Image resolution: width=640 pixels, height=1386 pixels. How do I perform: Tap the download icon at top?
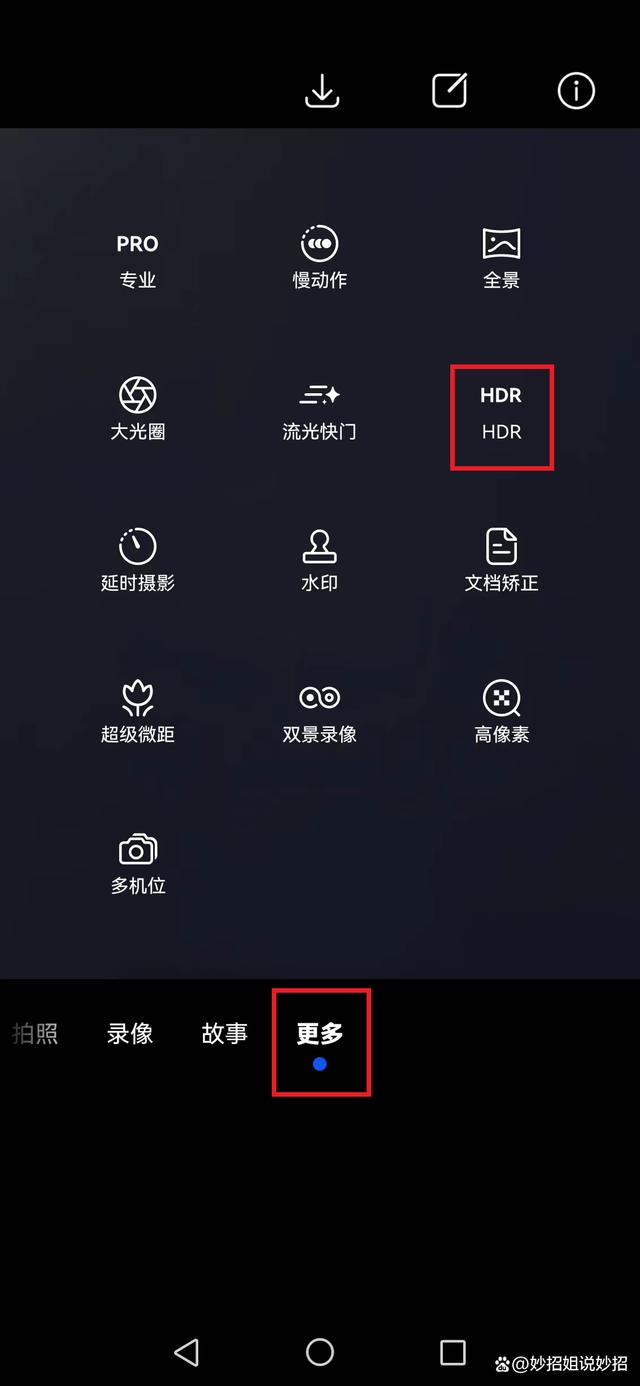322,91
